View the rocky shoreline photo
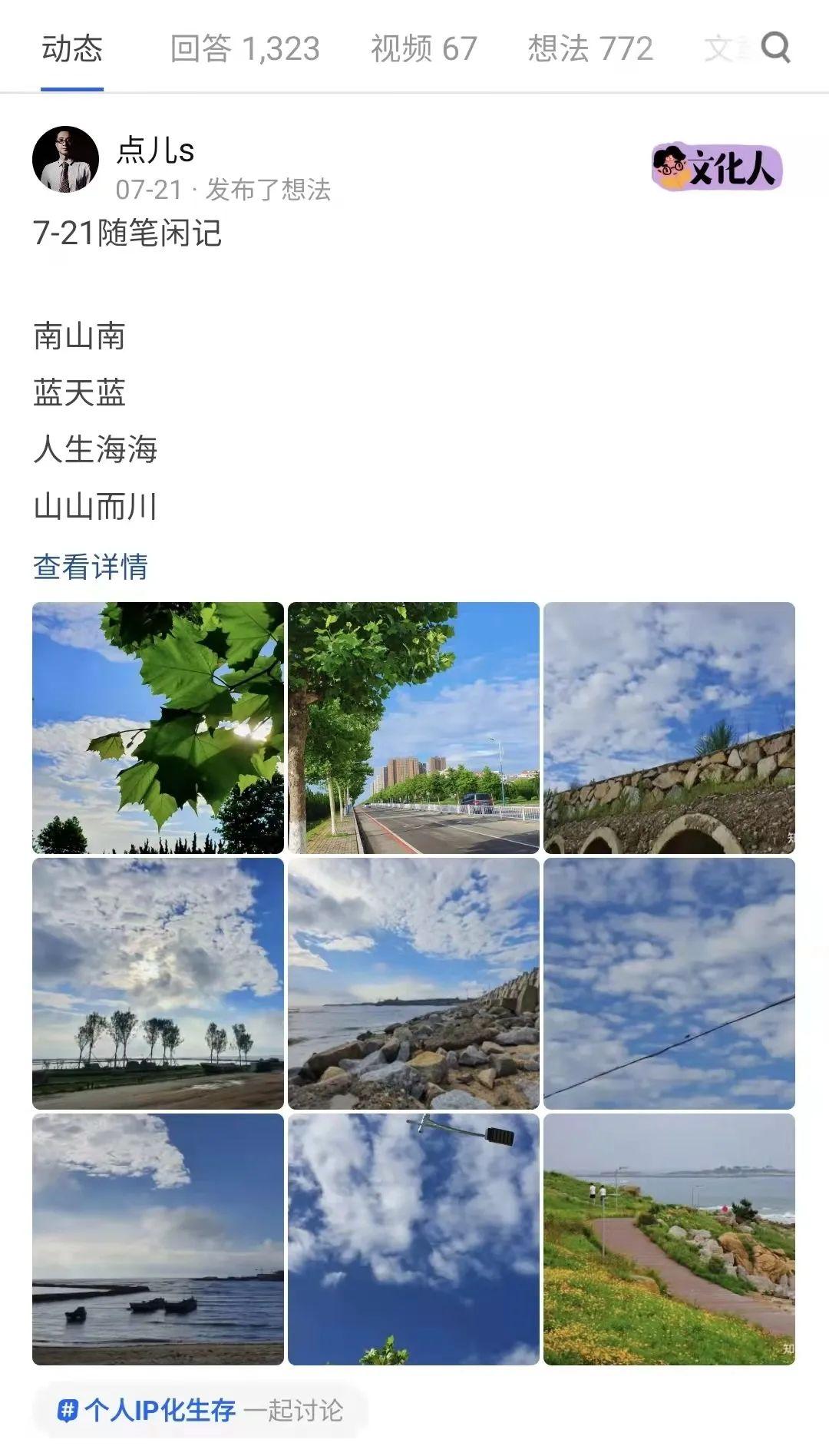 point(414,984)
